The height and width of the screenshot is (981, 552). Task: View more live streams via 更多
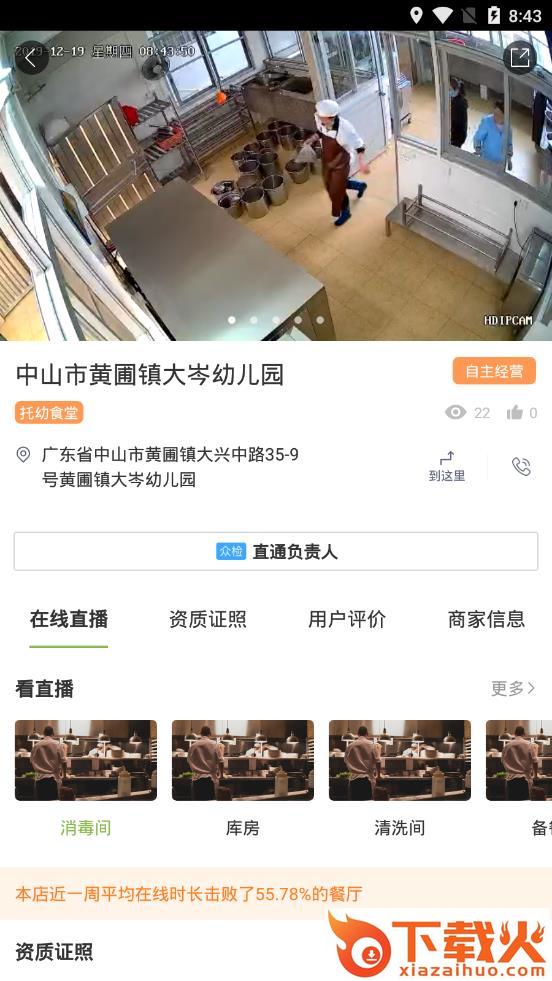pos(513,688)
